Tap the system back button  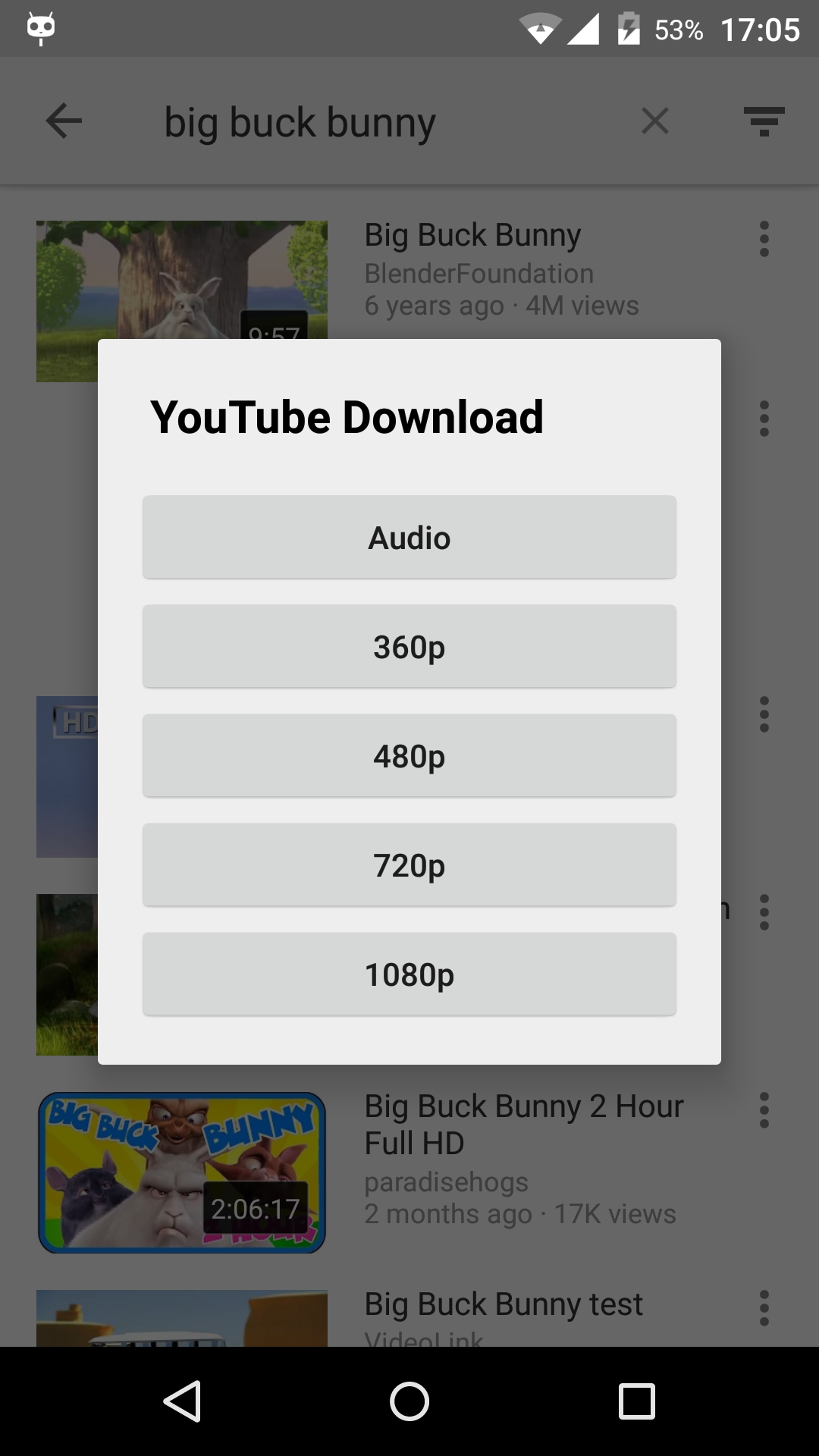click(182, 1401)
